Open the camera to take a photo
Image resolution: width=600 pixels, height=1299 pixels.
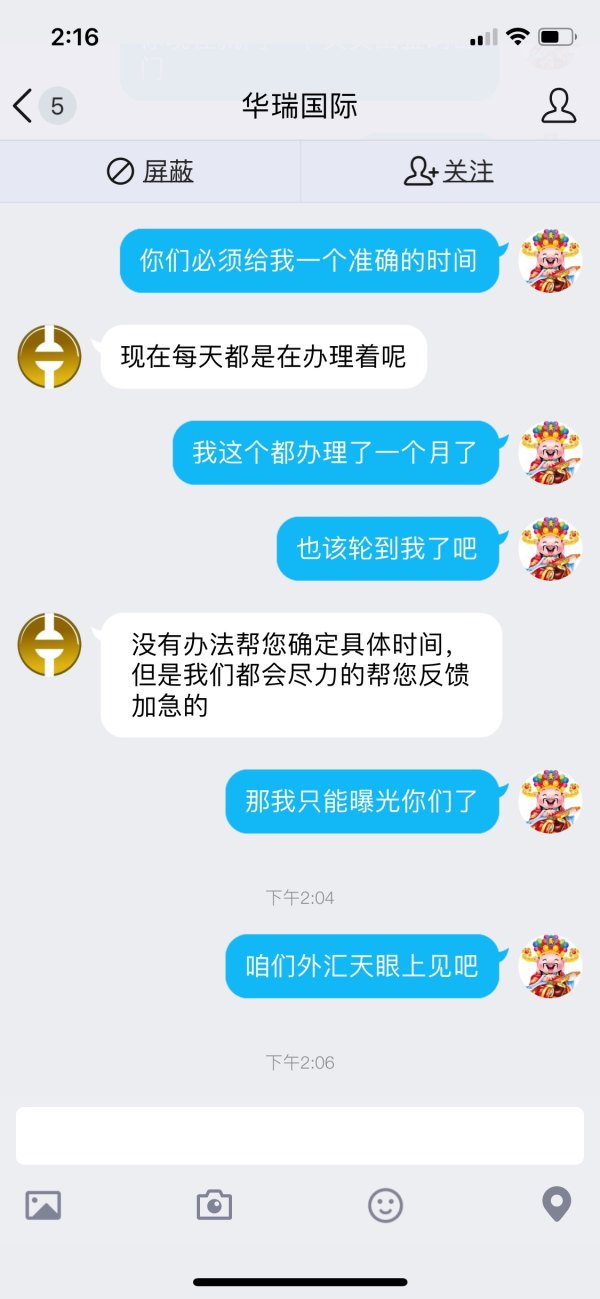tap(214, 1205)
